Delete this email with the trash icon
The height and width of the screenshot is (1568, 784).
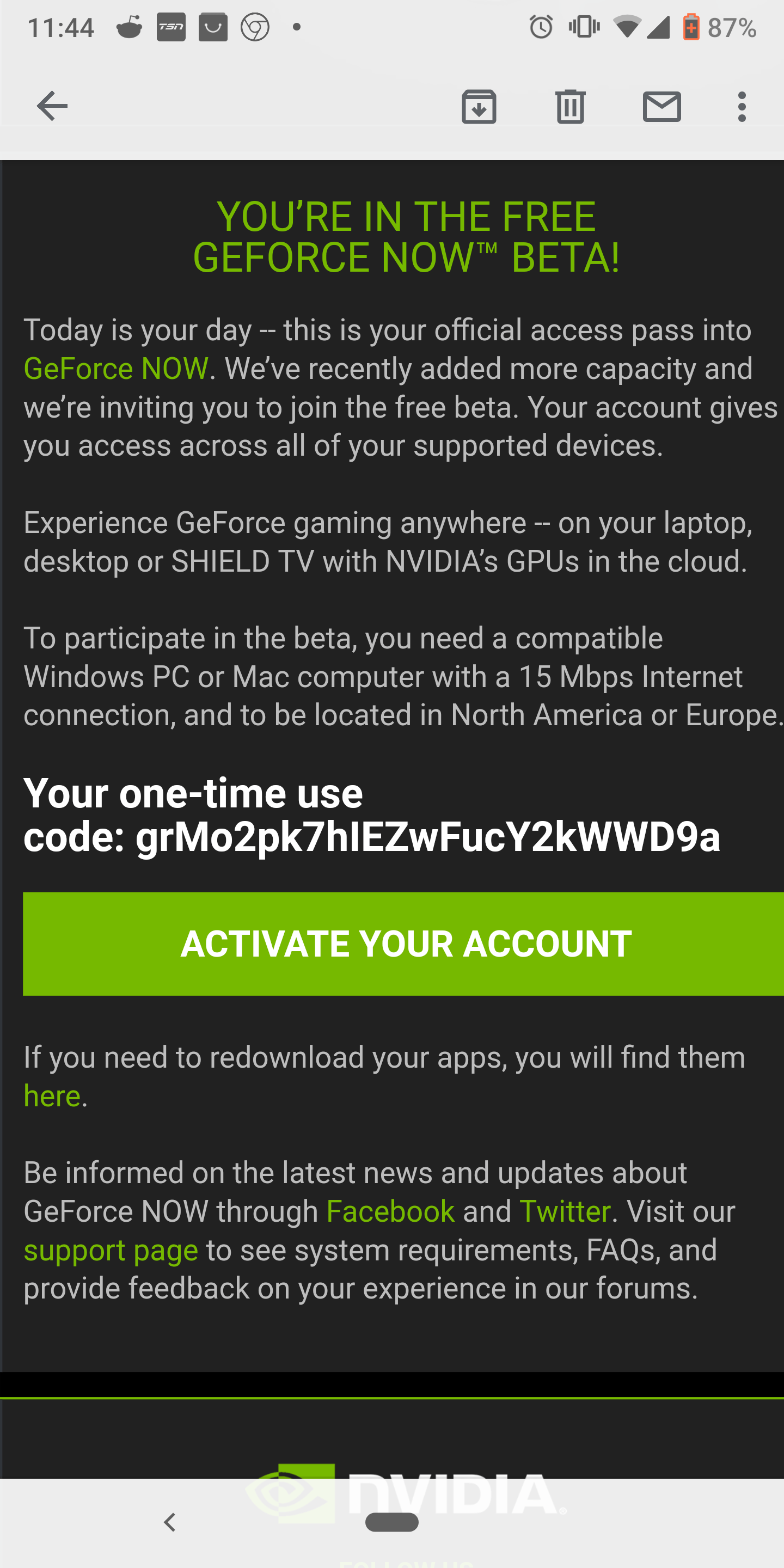point(571,107)
